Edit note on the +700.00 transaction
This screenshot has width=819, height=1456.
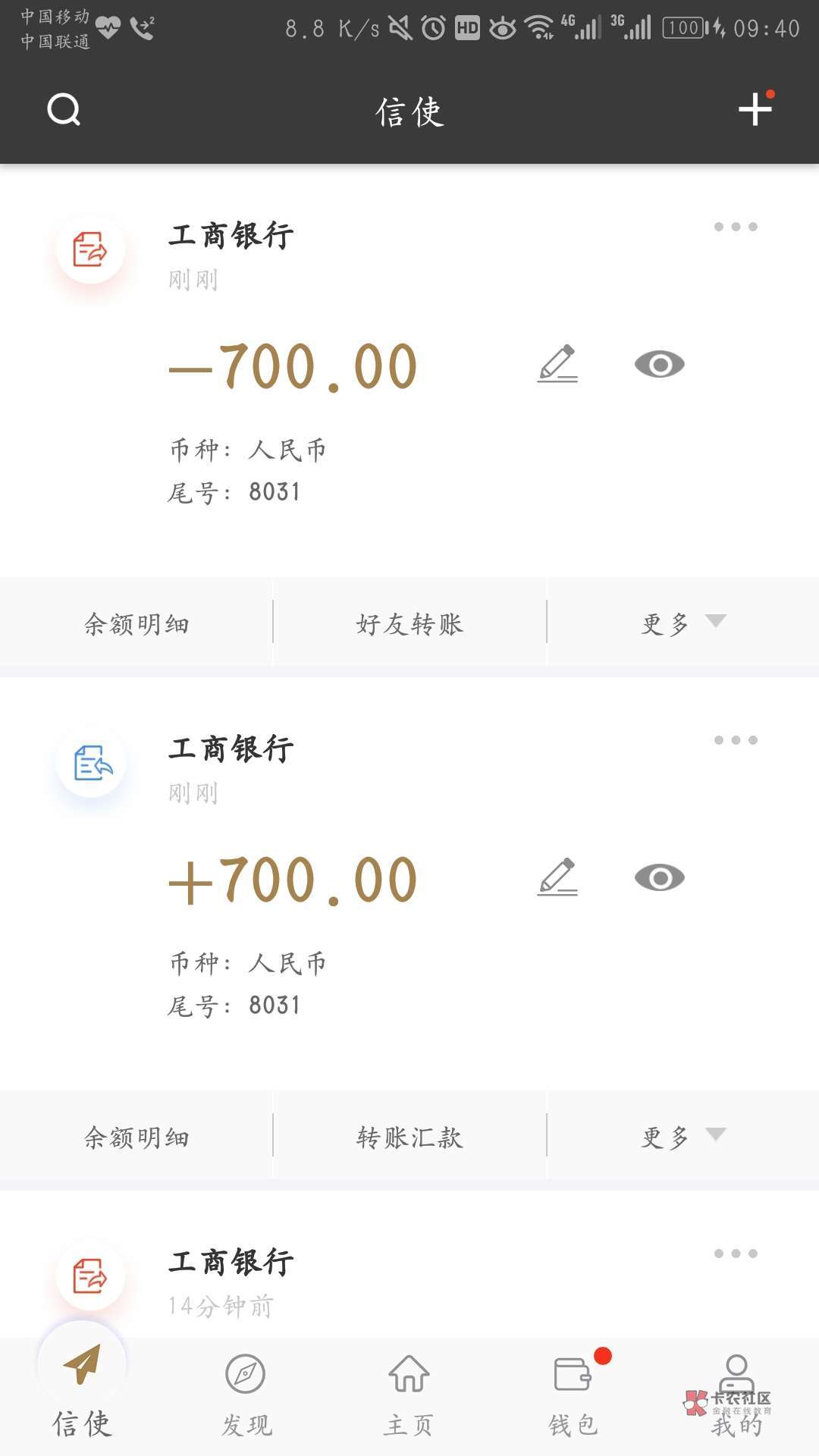tap(558, 877)
